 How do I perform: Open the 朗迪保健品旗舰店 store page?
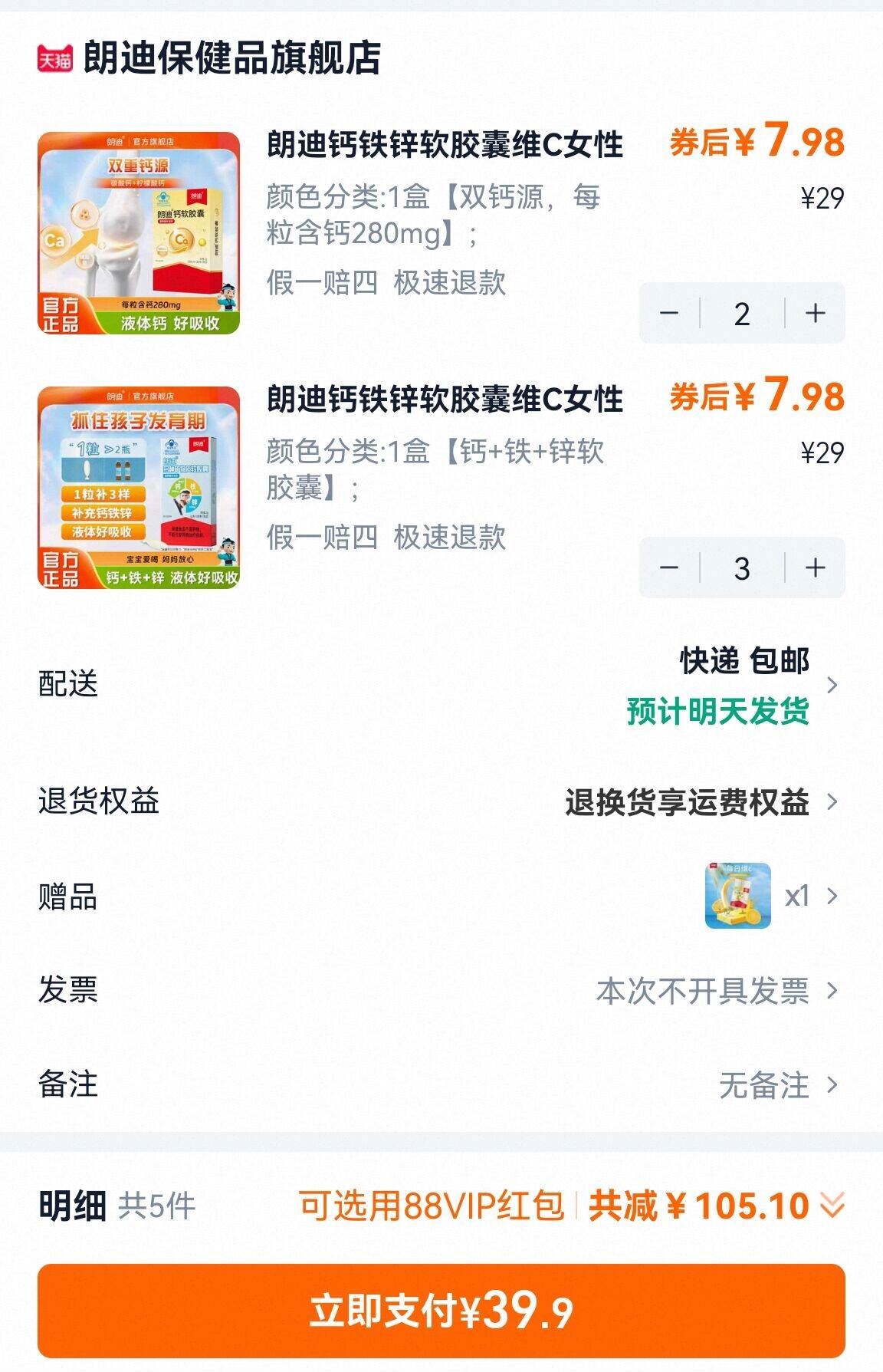click(x=230, y=58)
